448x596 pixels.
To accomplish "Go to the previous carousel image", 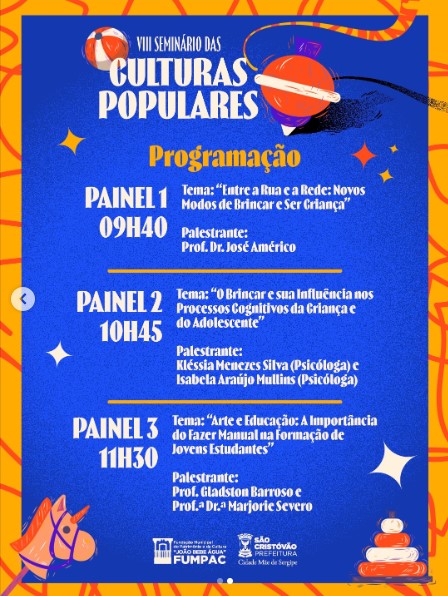I will [x=23, y=300].
